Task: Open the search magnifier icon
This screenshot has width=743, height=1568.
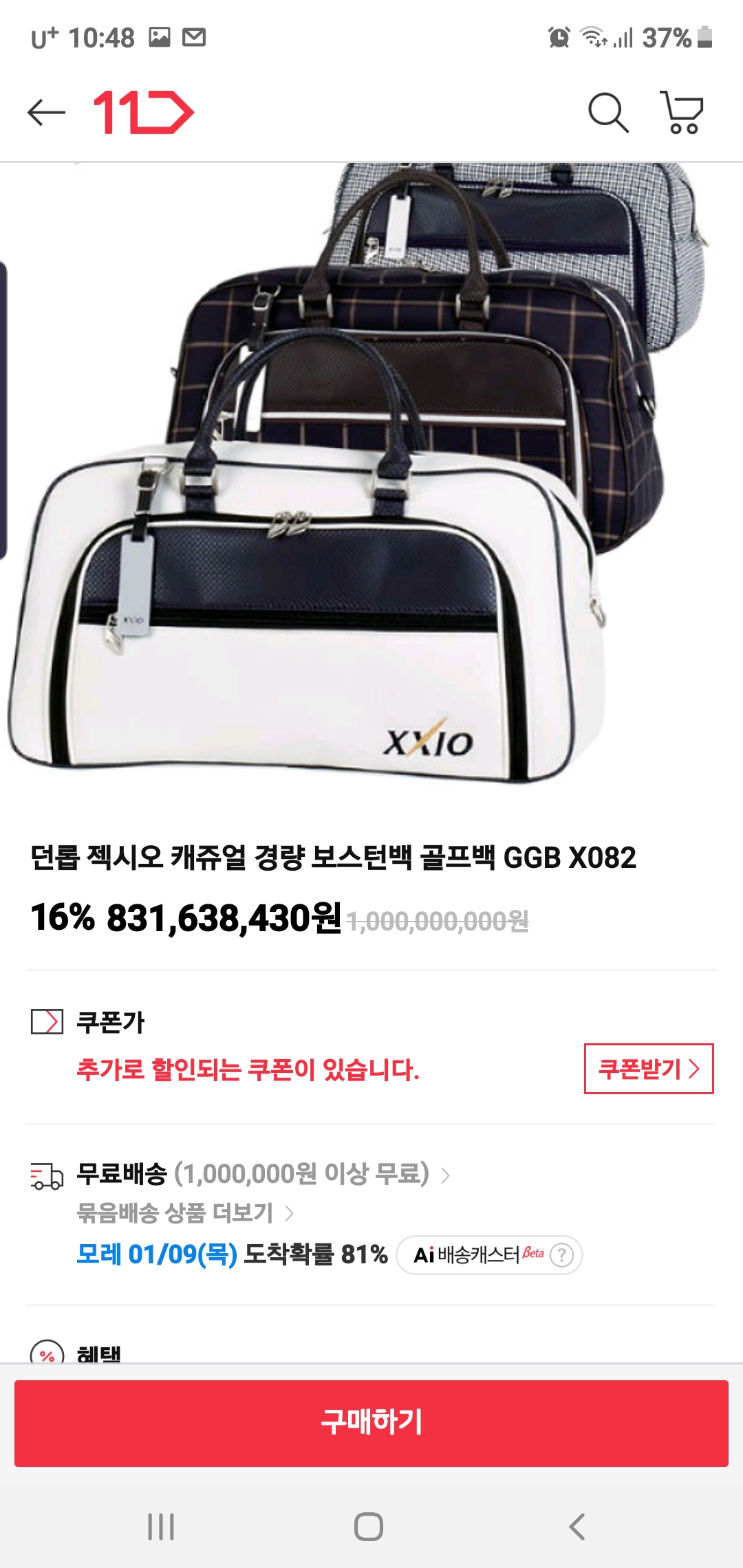Action: pyautogui.click(x=608, y=112)
